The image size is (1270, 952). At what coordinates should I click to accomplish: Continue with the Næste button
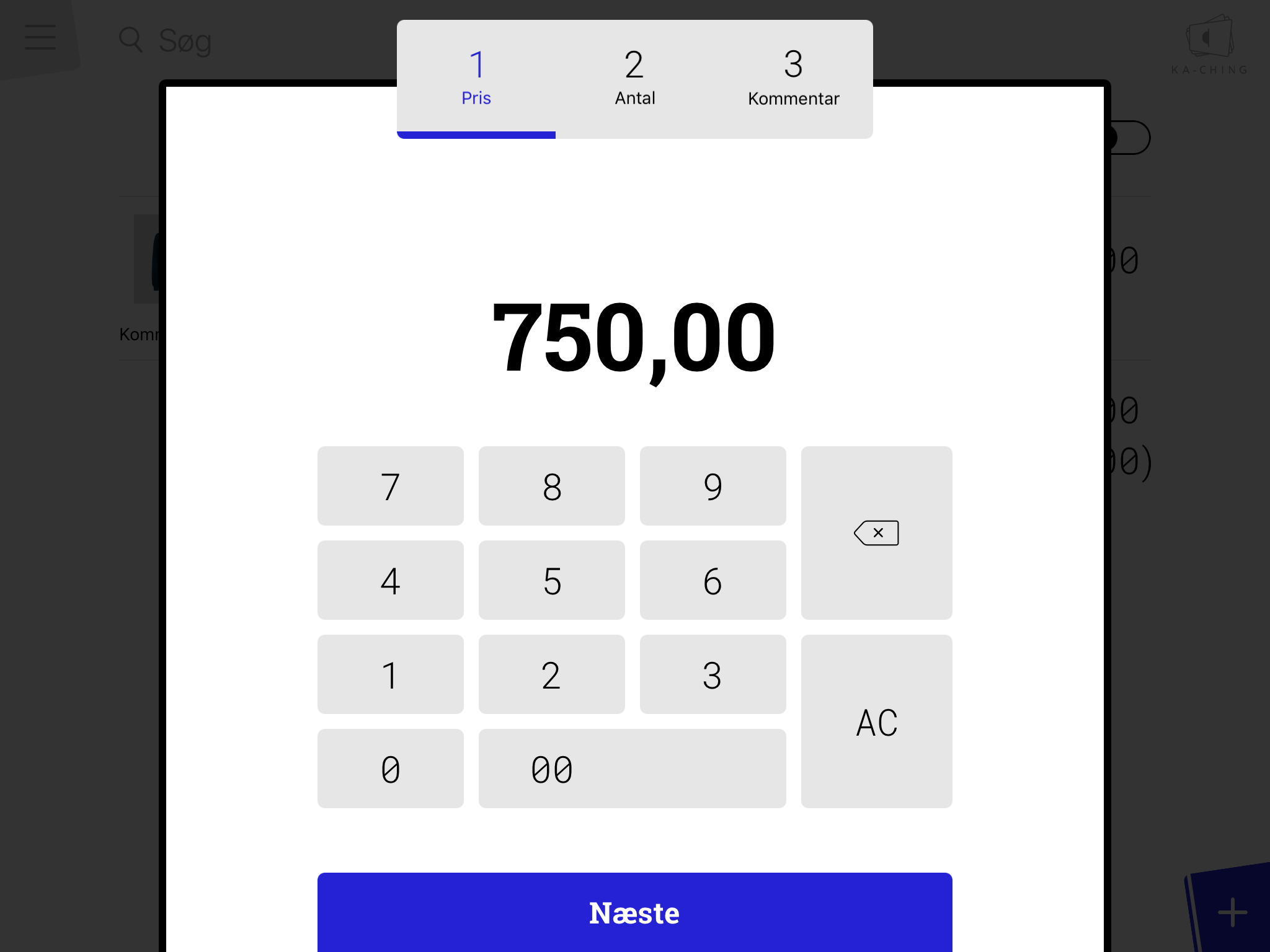[634, 912]
